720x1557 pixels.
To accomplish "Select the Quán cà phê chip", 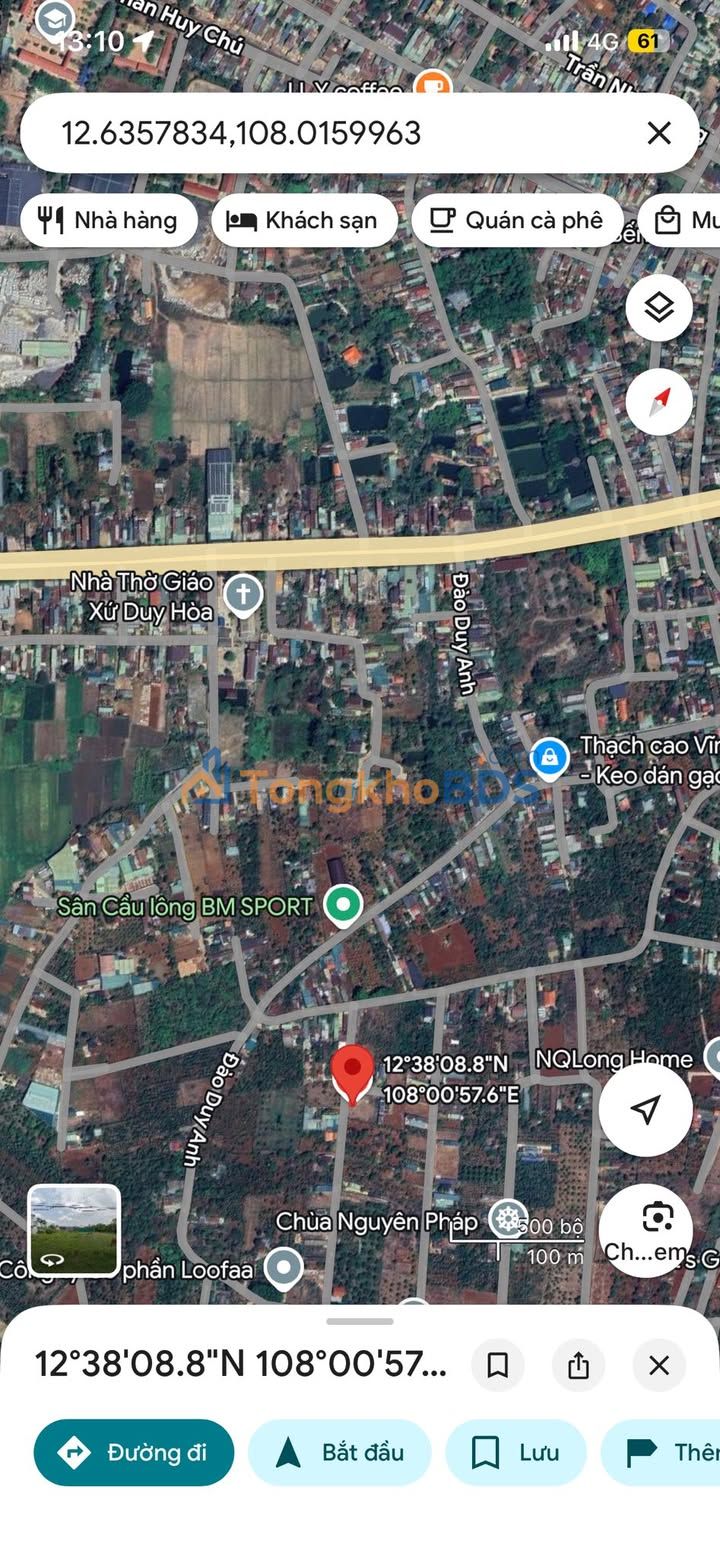I will click(516, 221).
